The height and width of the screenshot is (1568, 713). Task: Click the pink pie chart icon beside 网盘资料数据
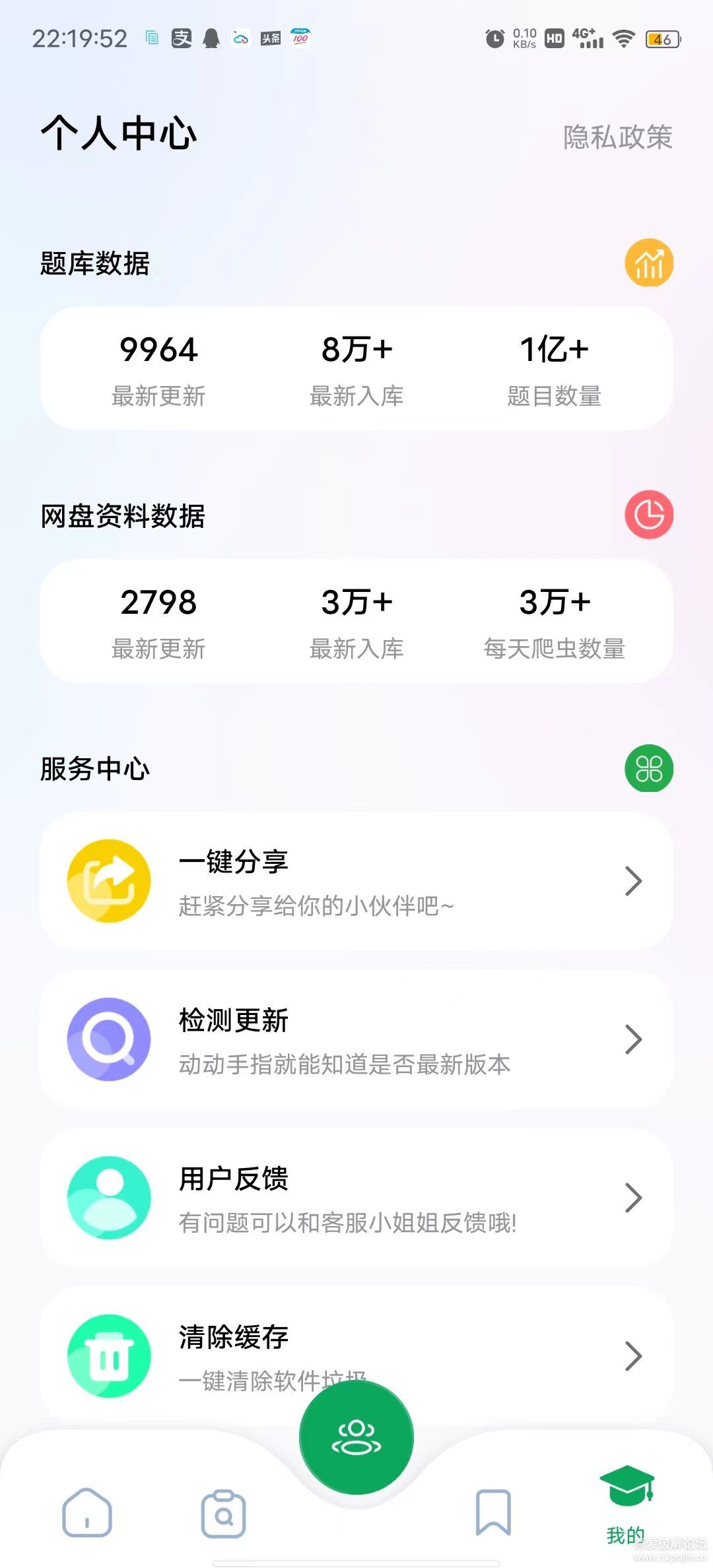[648, 515]
